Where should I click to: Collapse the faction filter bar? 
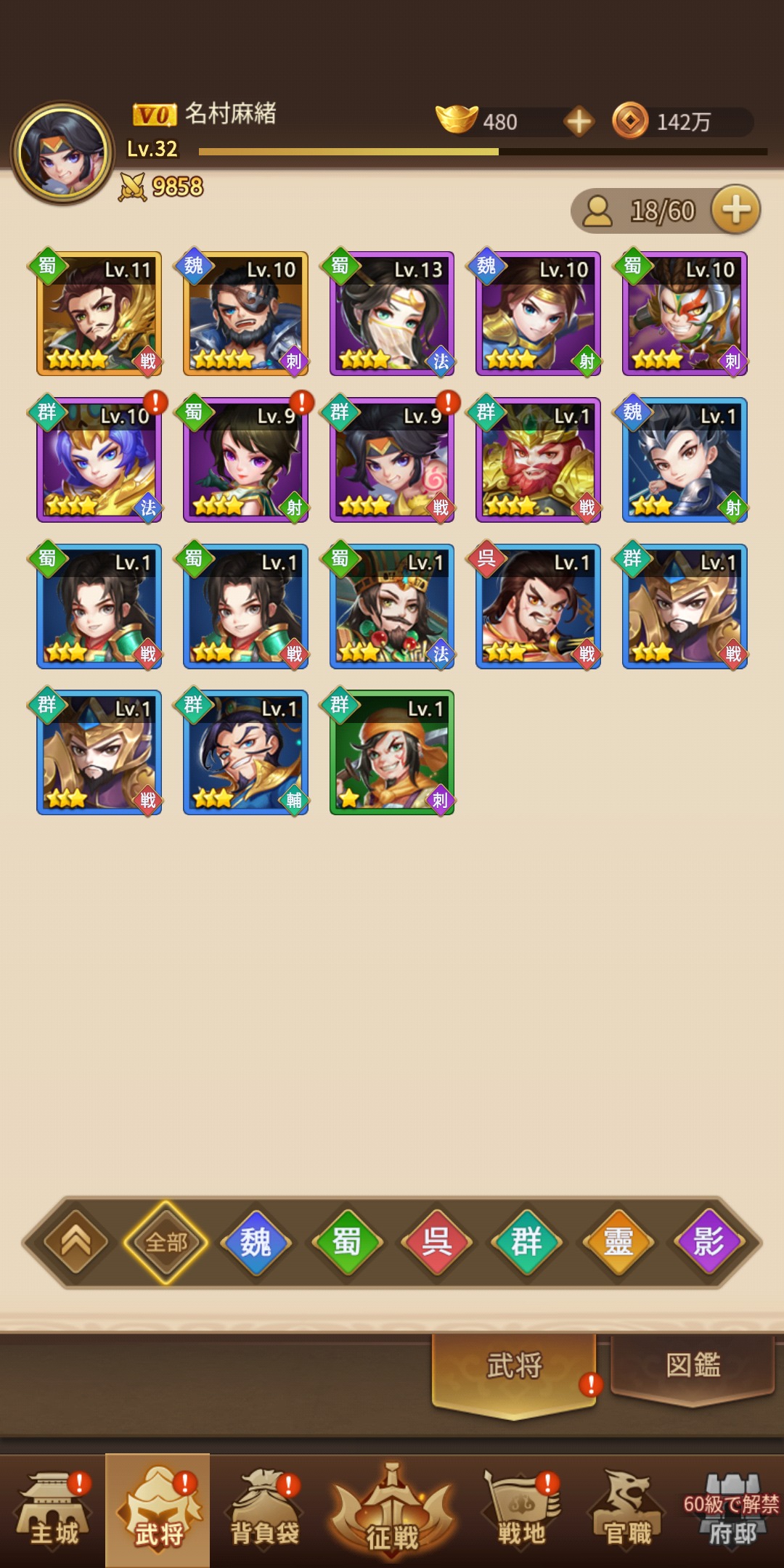click(x=76, y=1242)
